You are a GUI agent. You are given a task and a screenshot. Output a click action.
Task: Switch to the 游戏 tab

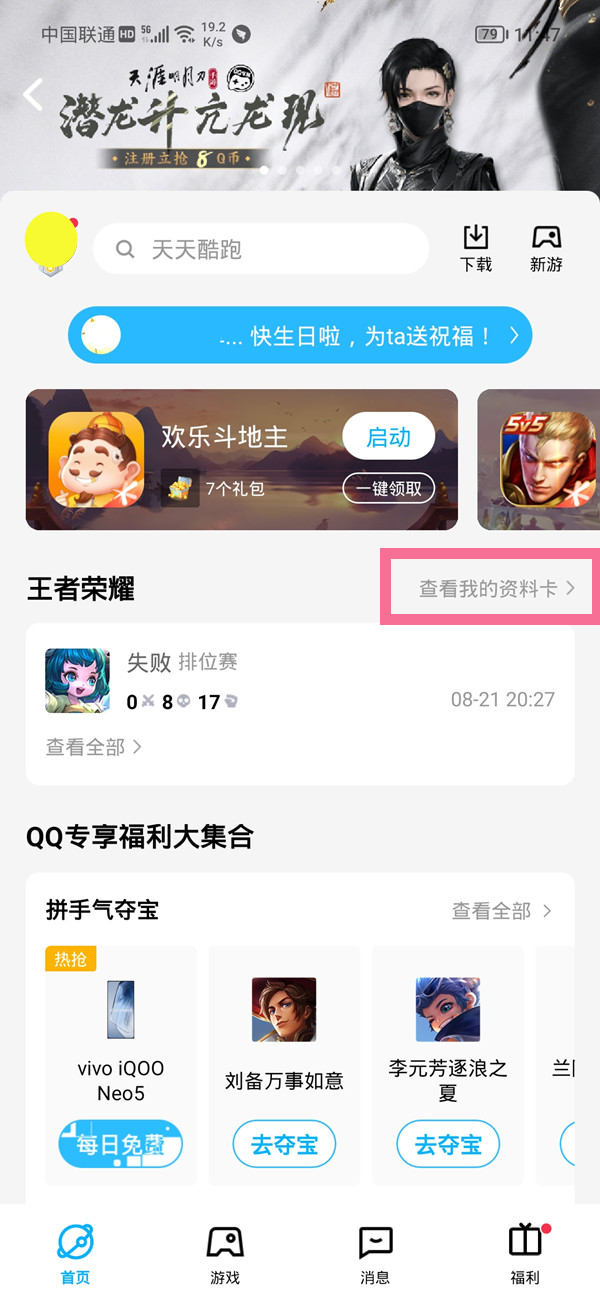pyautogui.click(x=225, y=1254)
